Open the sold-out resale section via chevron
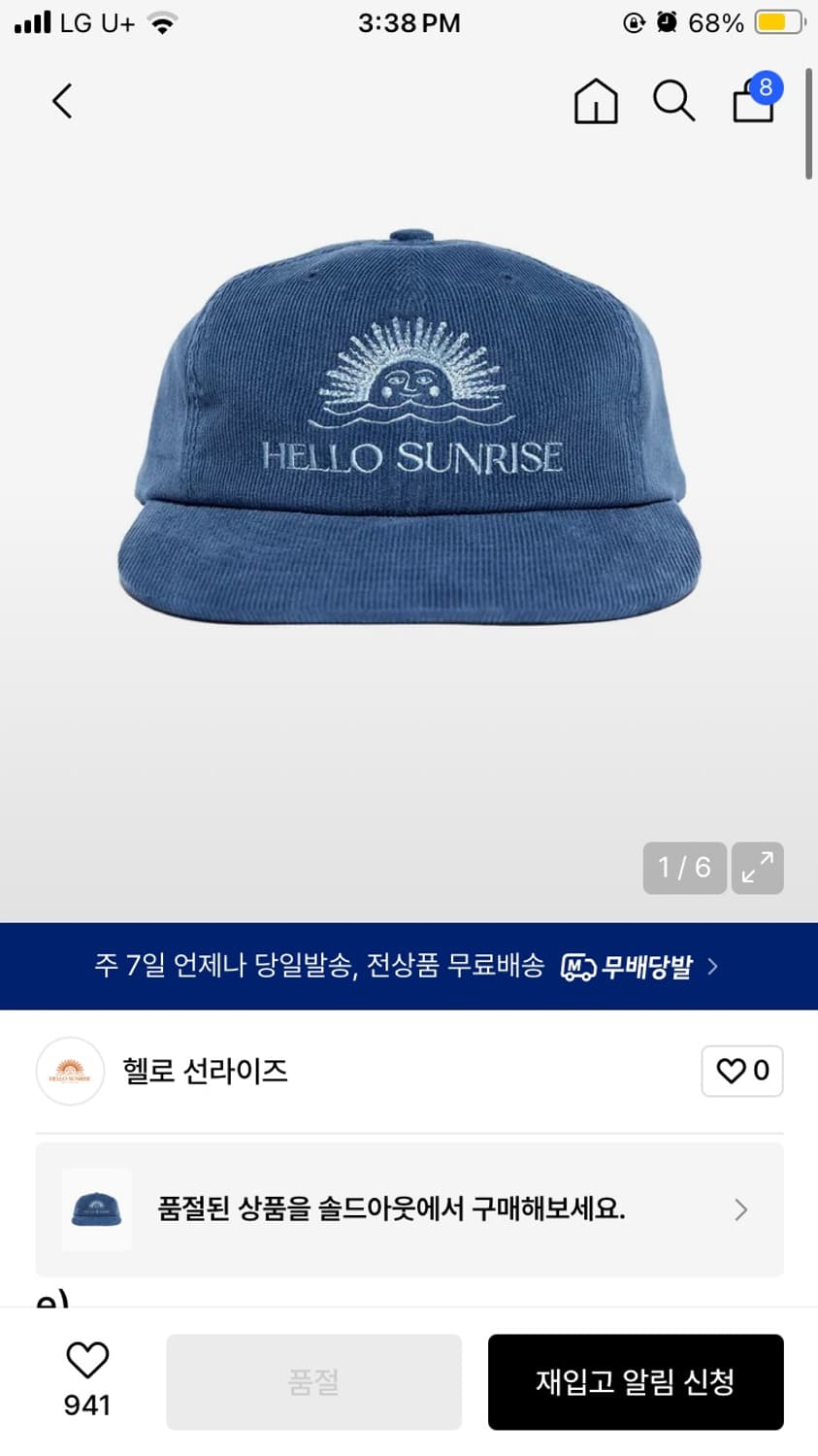Image resolution: width=818 pixels, height=1456 pixels. coord(740,1209)
